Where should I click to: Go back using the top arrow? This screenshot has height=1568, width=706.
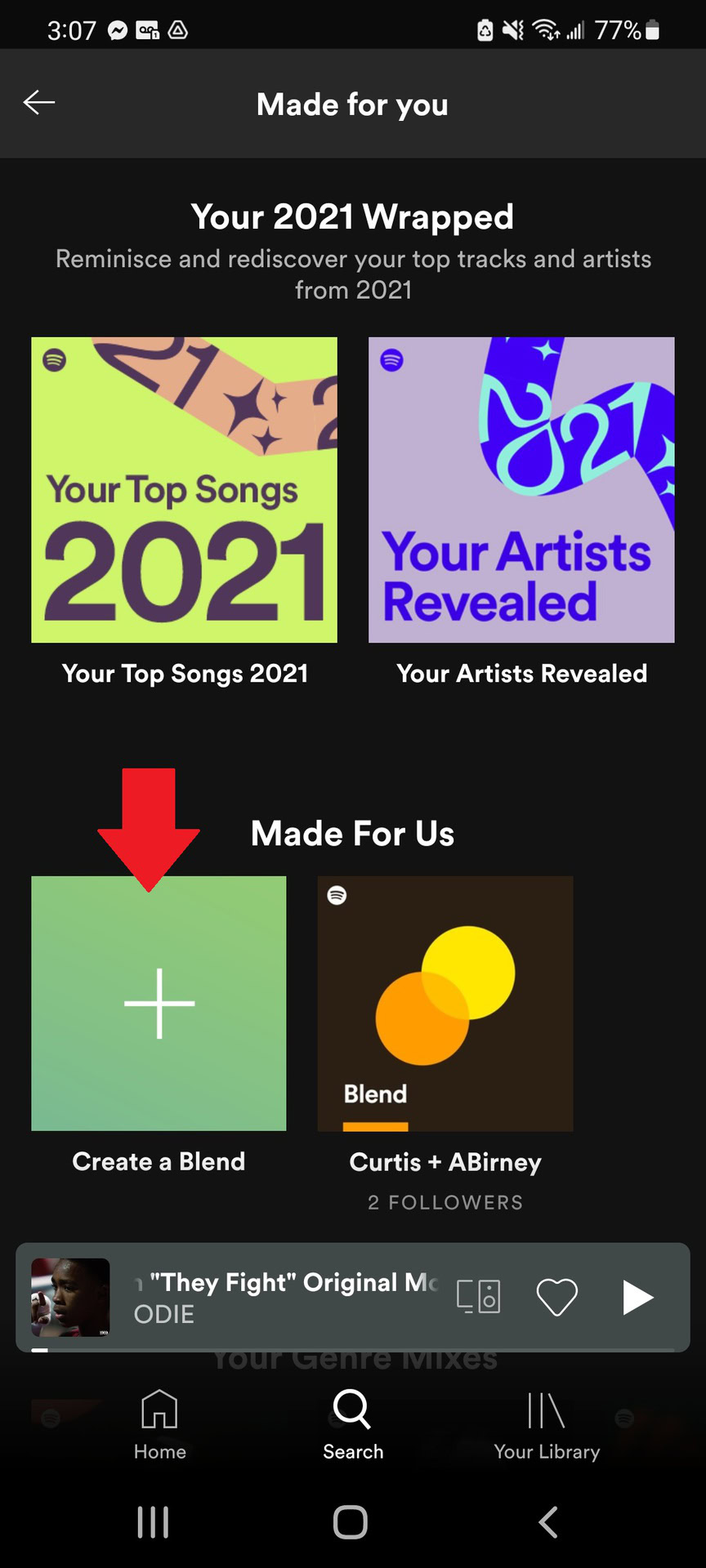tap(39, 103)
